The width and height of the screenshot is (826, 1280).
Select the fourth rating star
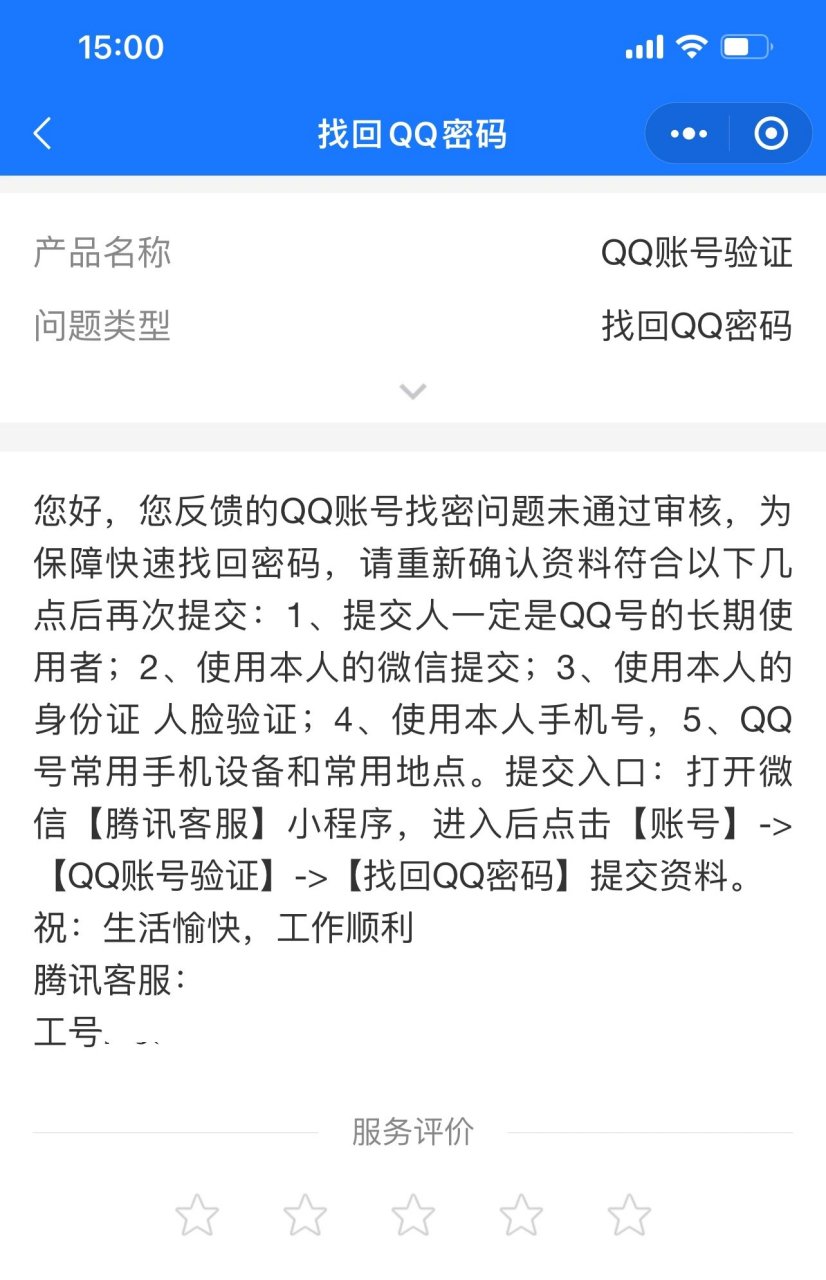(520, 1213)
